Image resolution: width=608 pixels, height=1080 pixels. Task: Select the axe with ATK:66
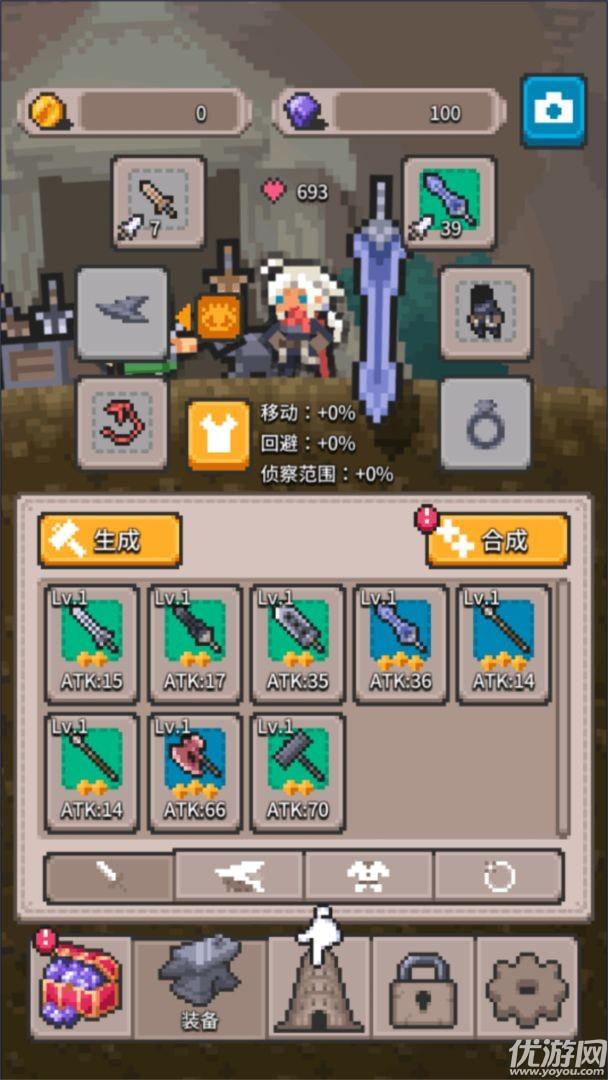[x=195, y=772]
